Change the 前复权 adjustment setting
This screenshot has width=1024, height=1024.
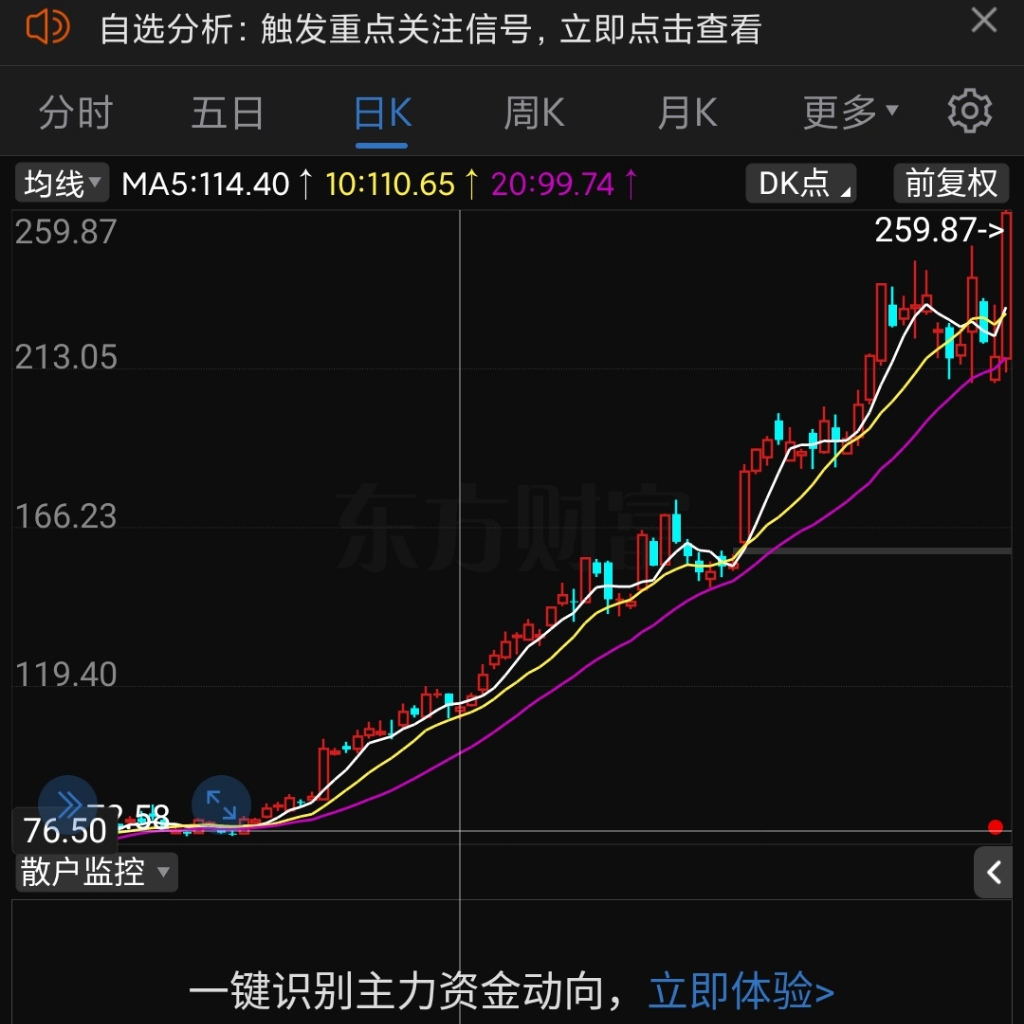point(951,184)
